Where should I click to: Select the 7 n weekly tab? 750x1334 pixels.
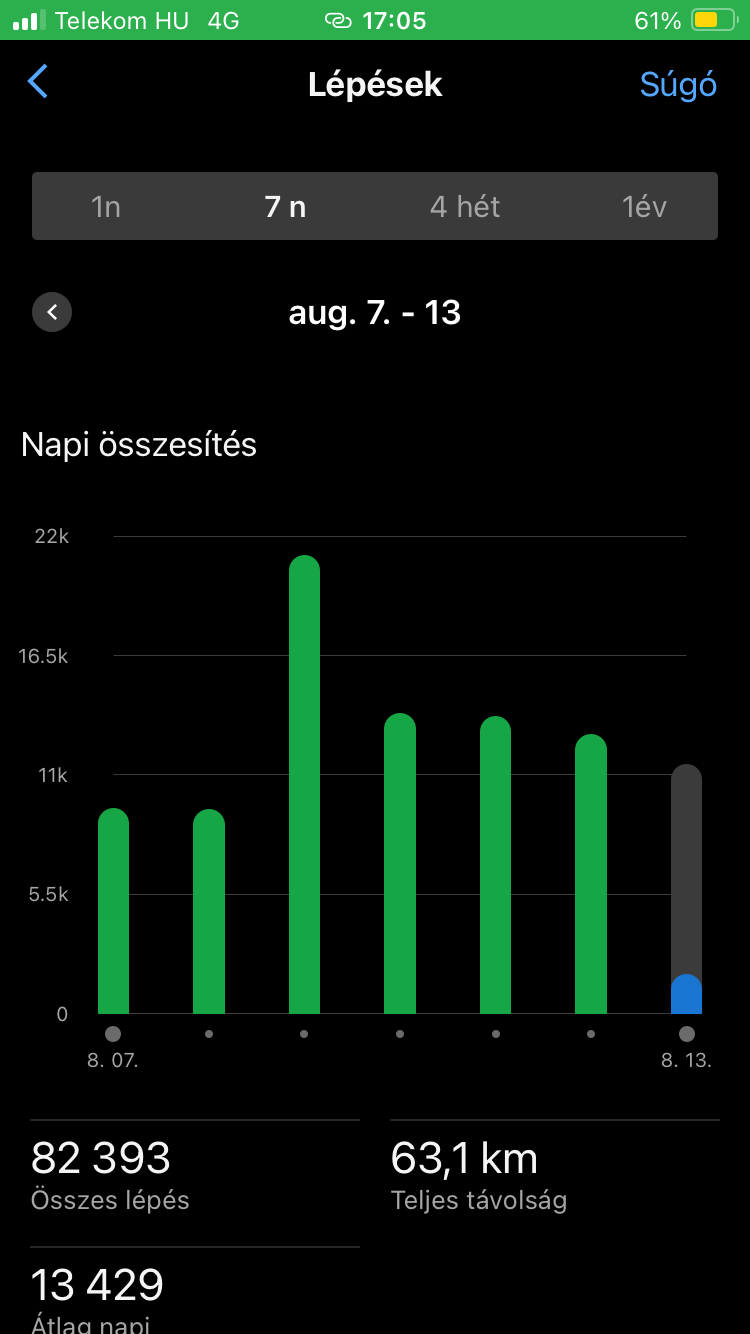pos(285,207)
